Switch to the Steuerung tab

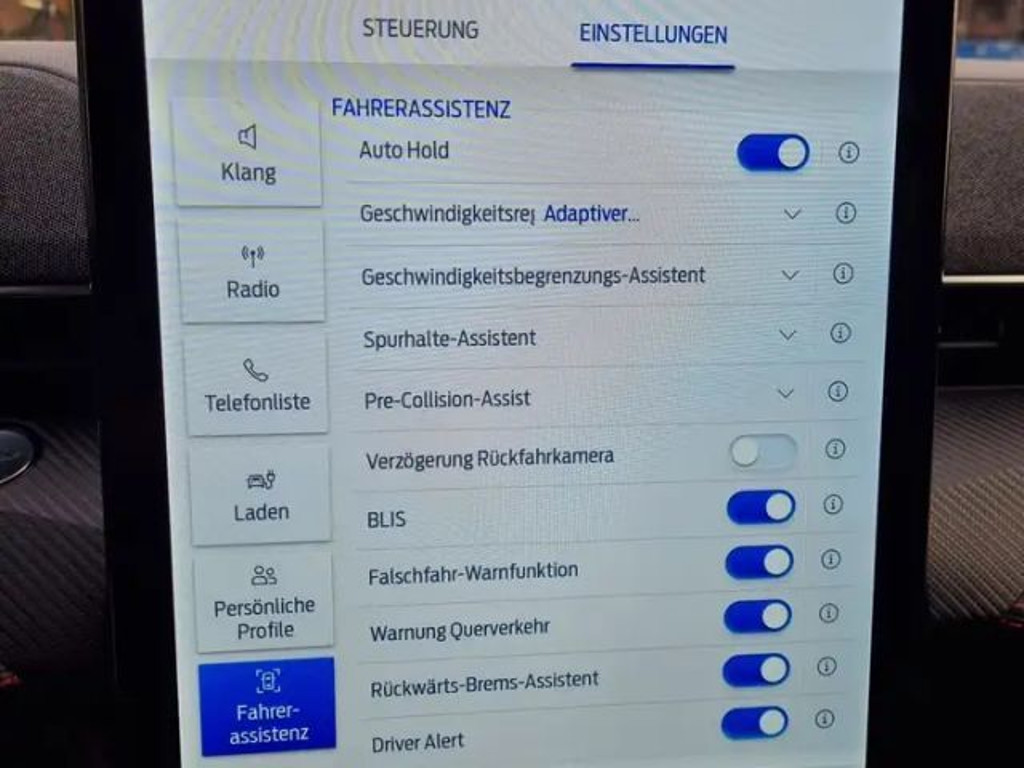420,30
